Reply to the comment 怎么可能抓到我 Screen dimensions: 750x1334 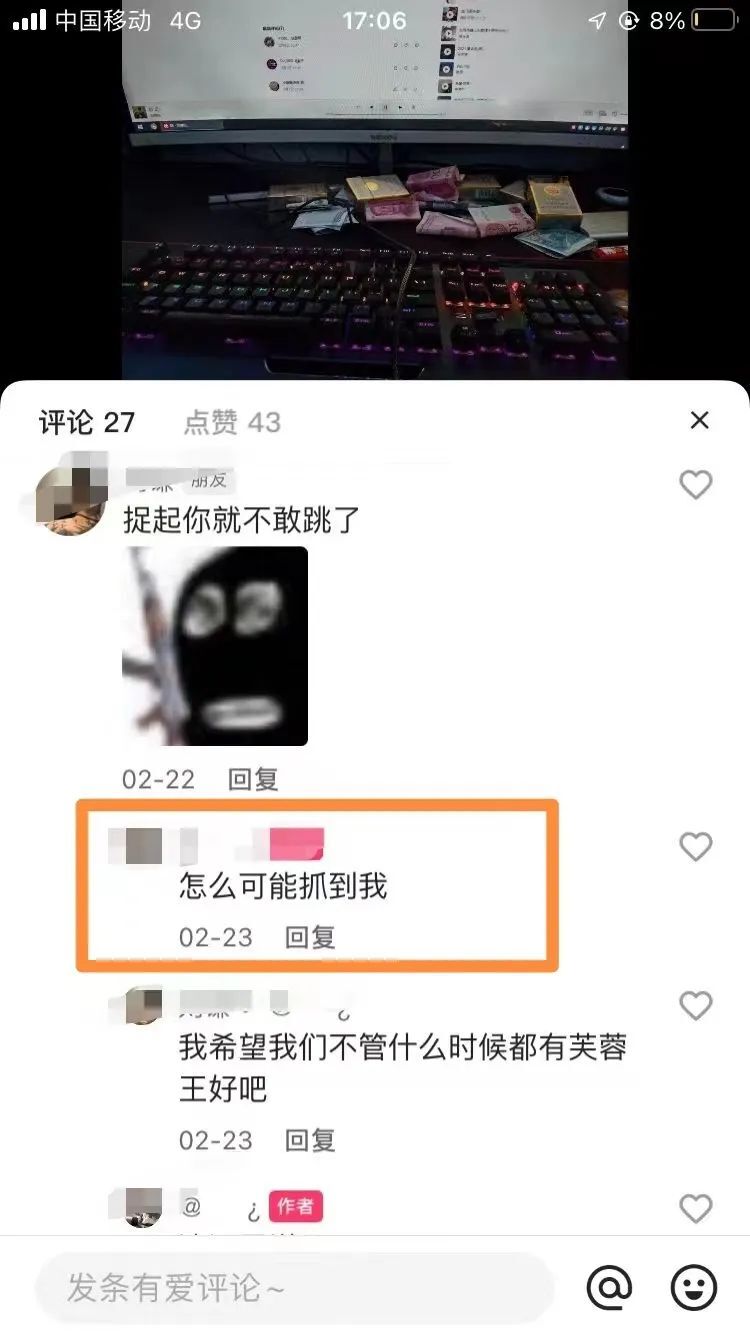310,937
